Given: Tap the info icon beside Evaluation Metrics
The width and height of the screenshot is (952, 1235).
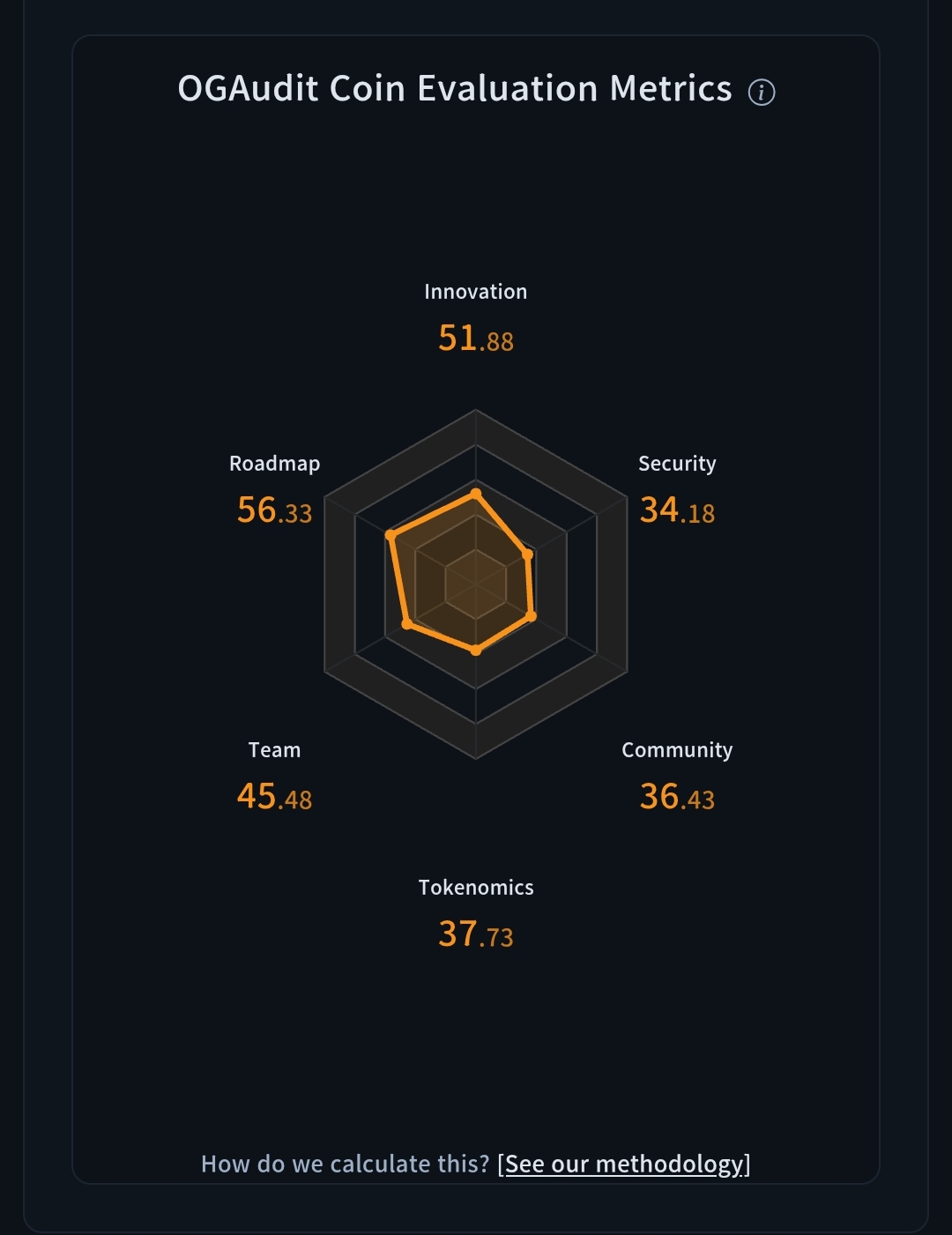Looking at the screenshot, I should [x=762, y=92].
